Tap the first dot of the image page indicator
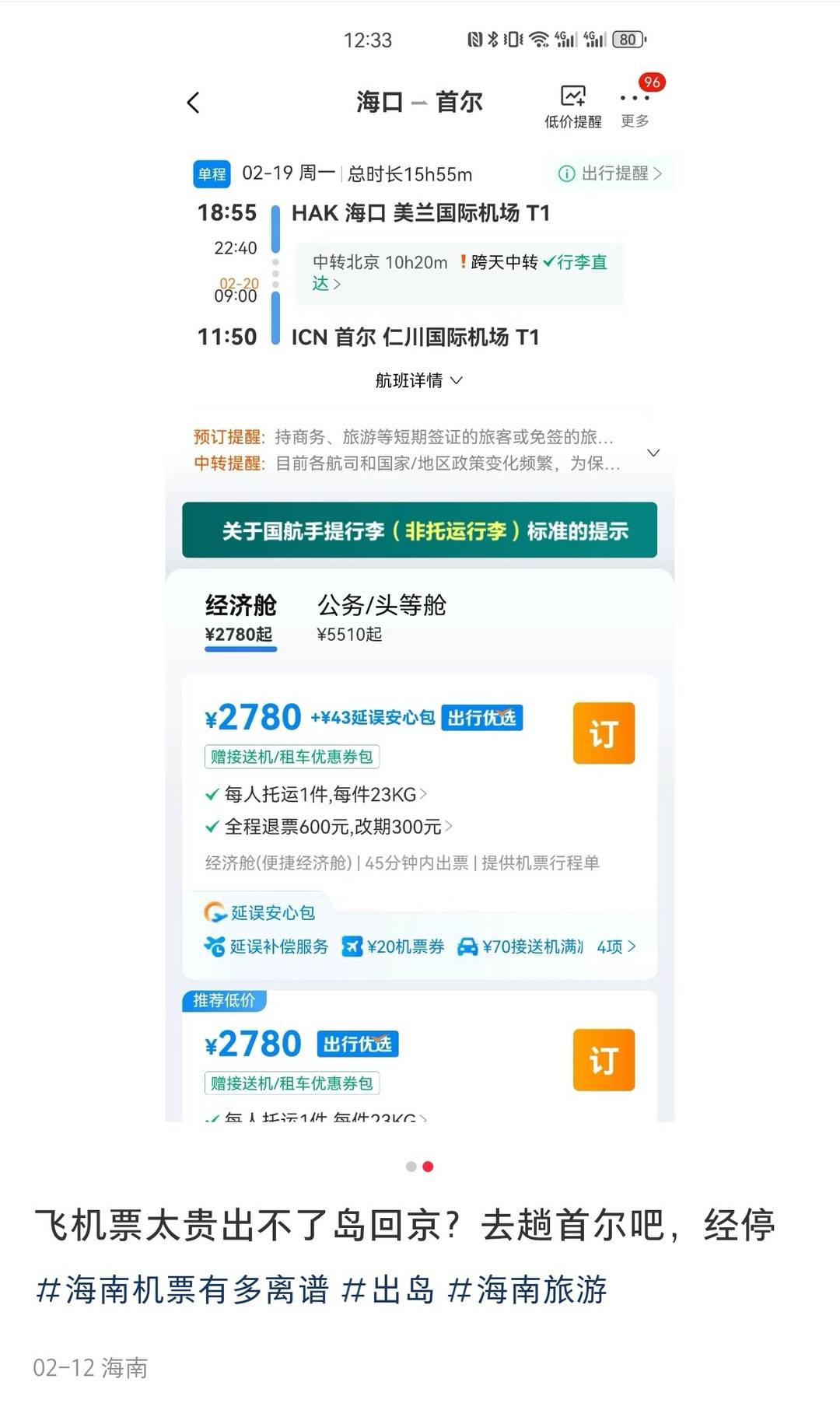 [411, 1167]
